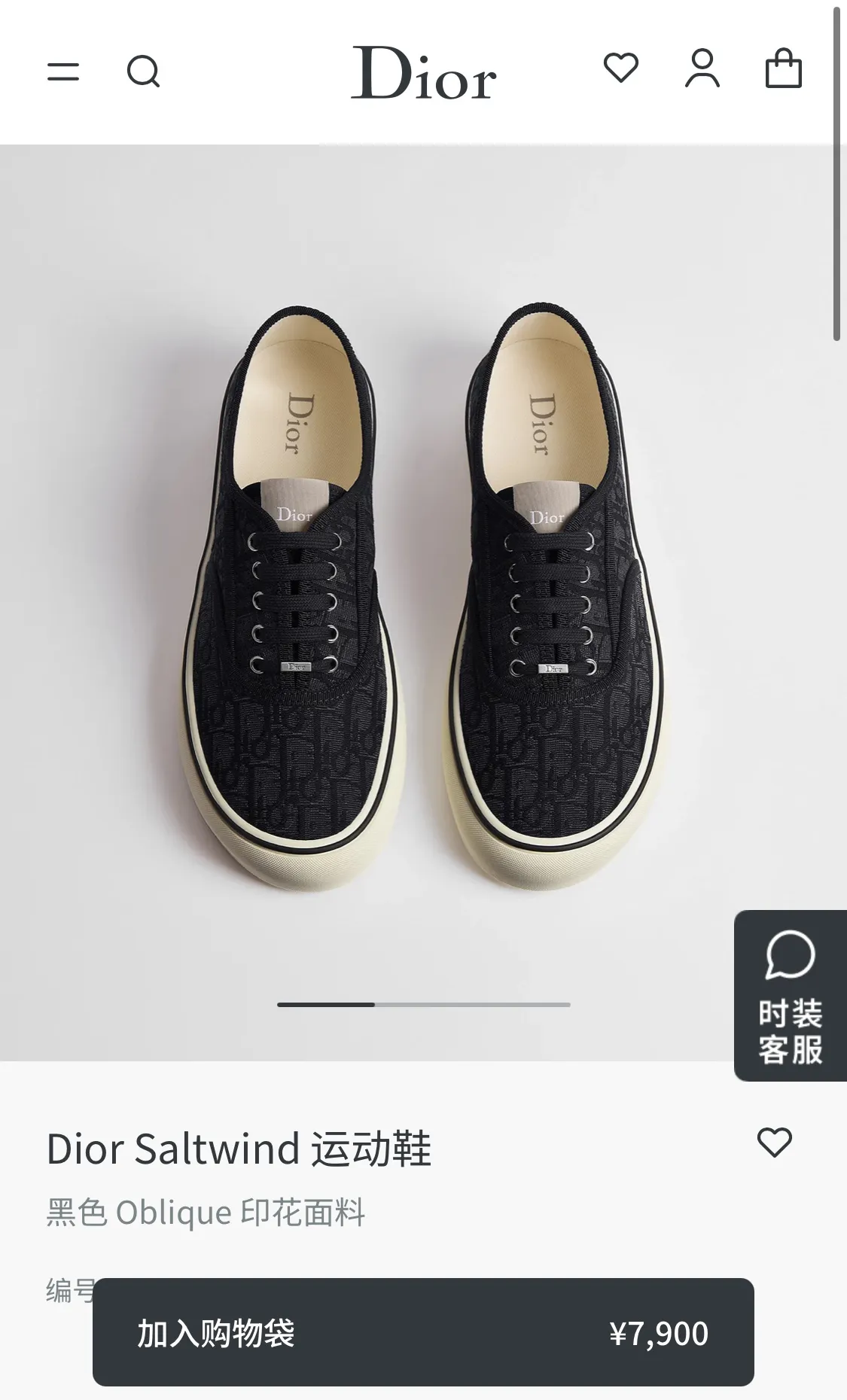Open the search icon
This screenshot has height=1400, width=847.
143,72
